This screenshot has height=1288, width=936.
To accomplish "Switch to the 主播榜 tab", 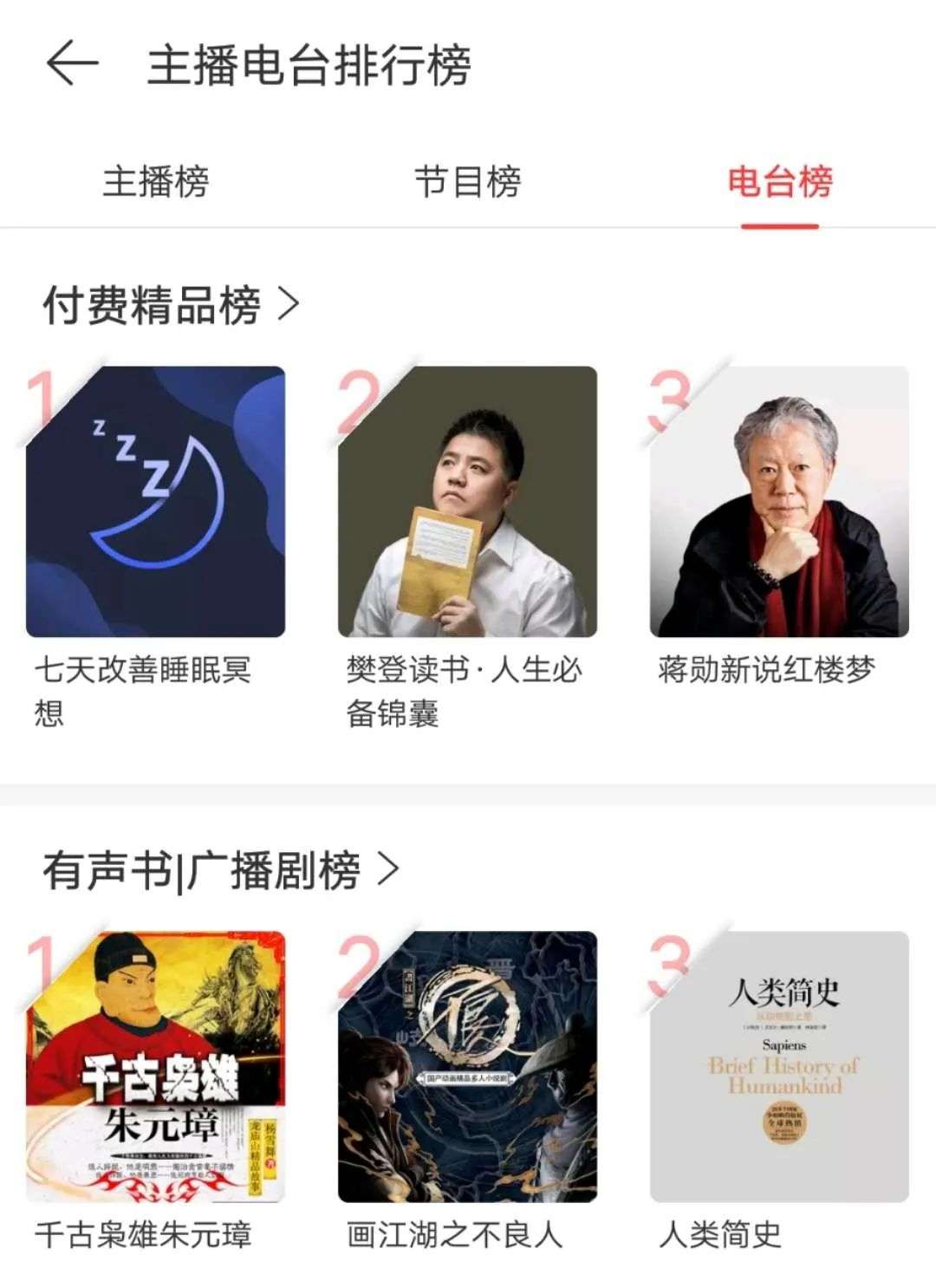I will tap(156, 182).
